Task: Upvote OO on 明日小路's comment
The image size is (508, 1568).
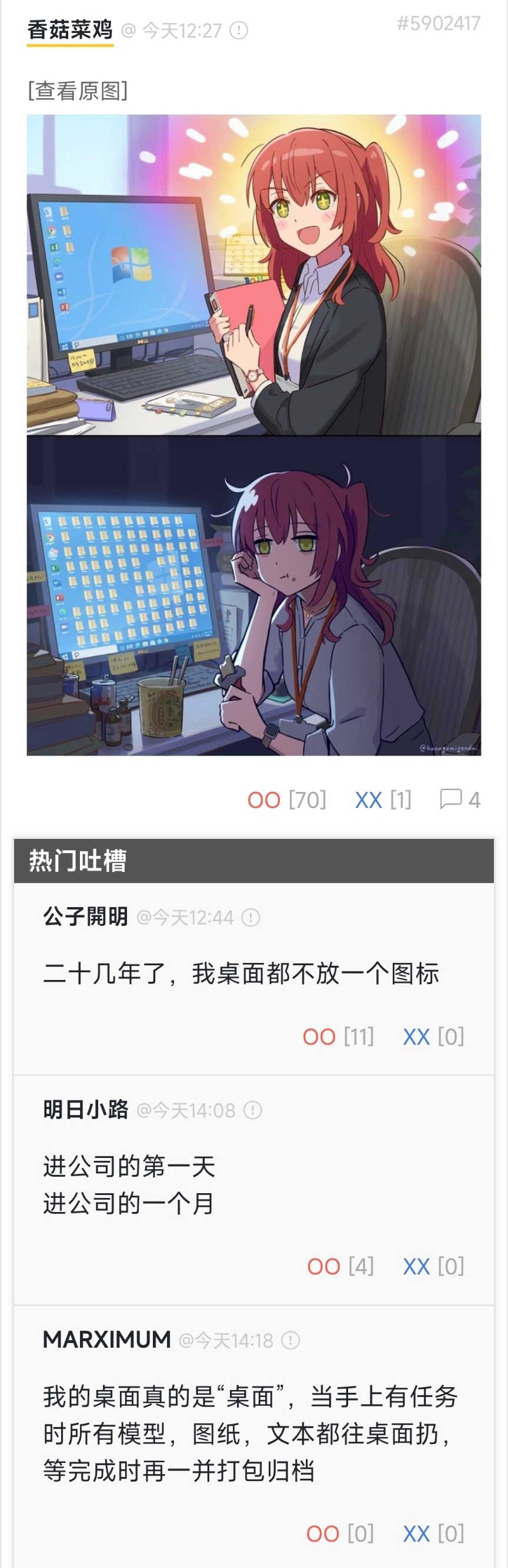Action: click(x=323, y=1266)
